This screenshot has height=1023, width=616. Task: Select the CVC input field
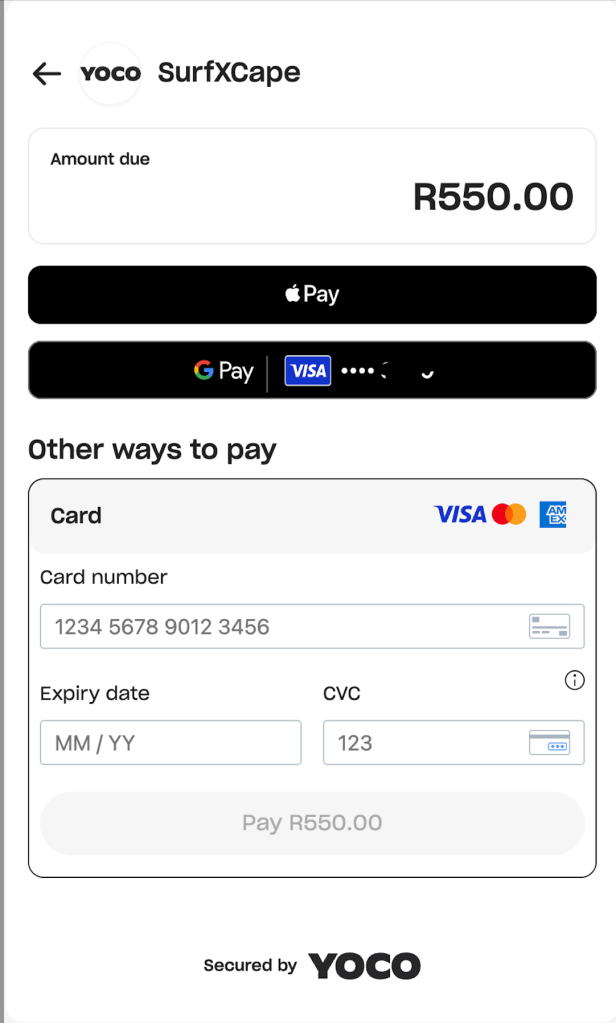[420, 743]
